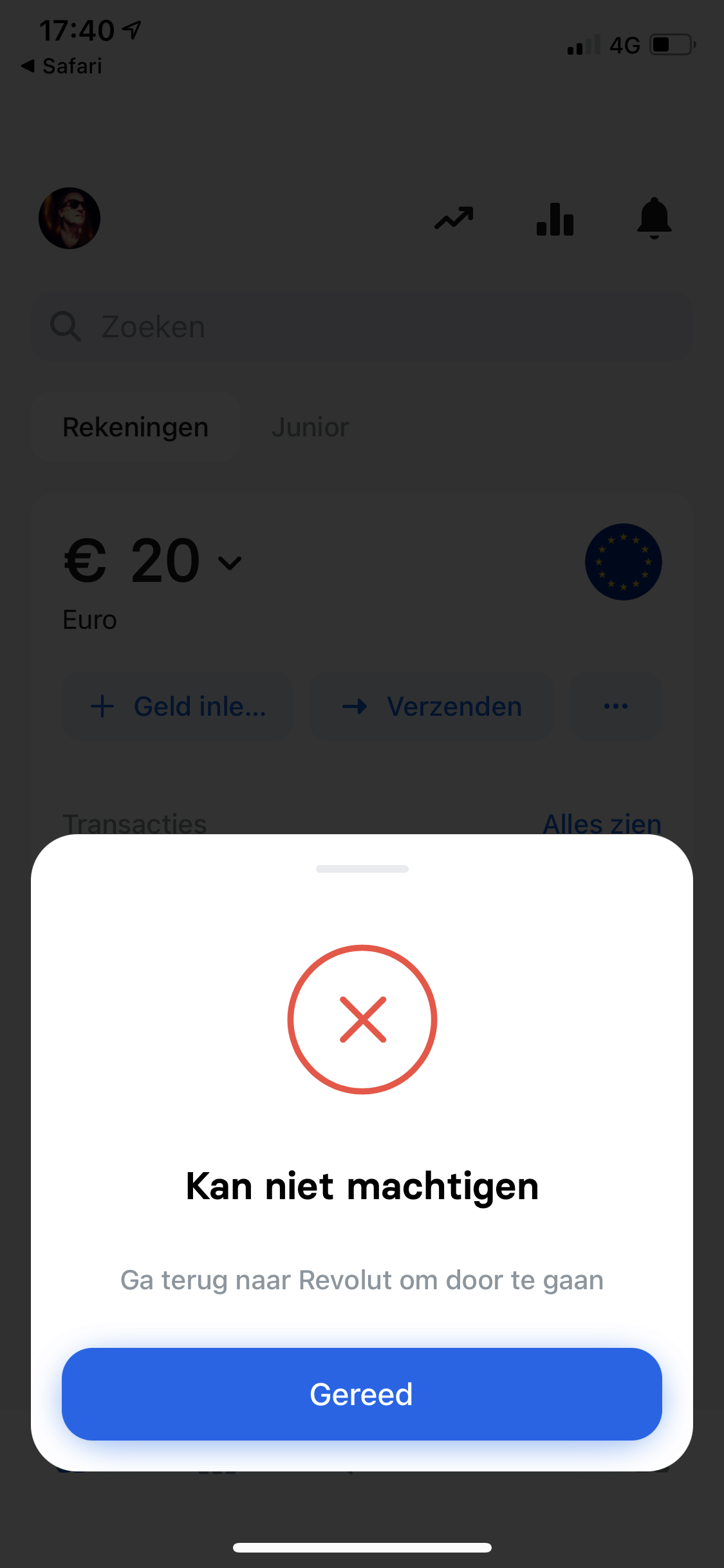Switch to the Junior tab
This screenshot has height=1568, width=724.
tap(310, 426)
